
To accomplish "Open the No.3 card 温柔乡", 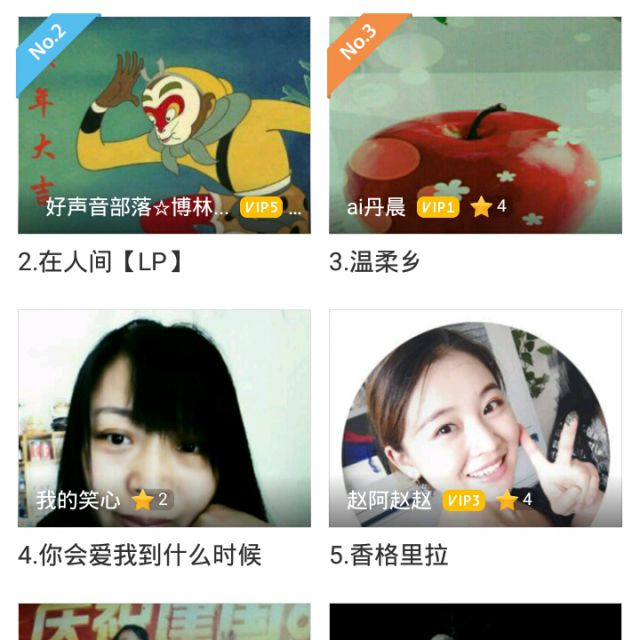I will 475,125.
